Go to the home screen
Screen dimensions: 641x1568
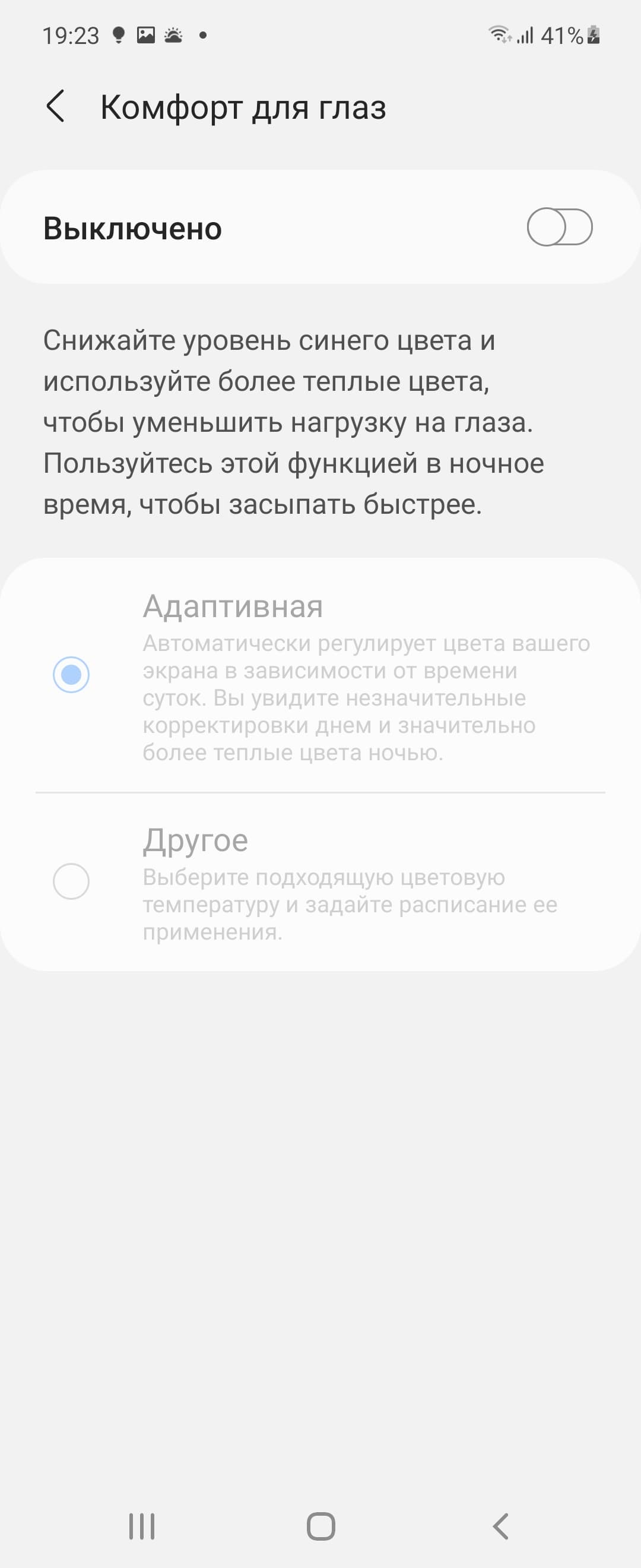[320, 1526]
